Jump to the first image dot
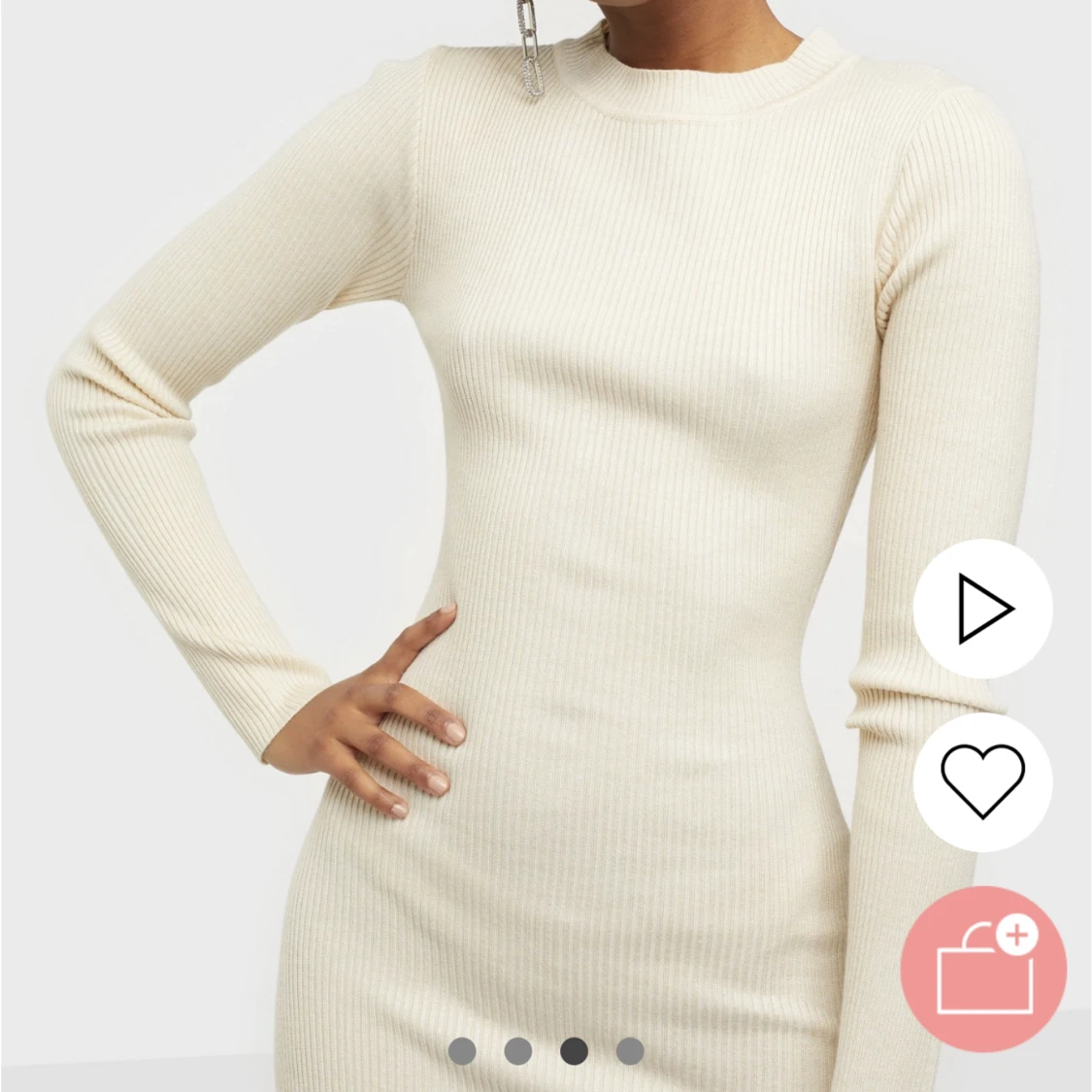 (462, 1050)
